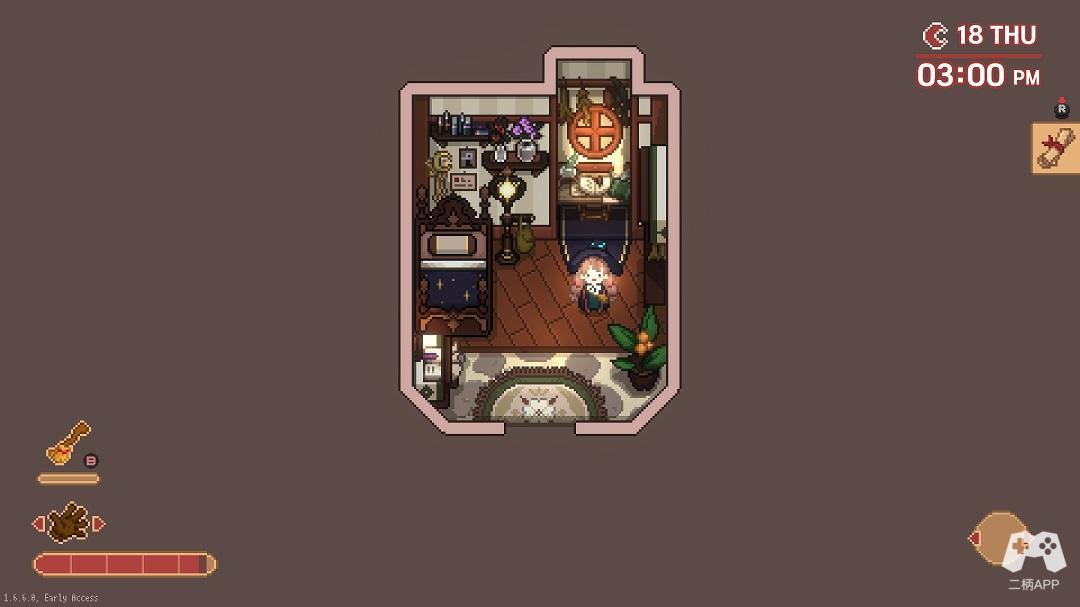Image resolution: width=1080 pixels, height=607 pixels.
Task: Use the broom tool
Action: (68, 443)
